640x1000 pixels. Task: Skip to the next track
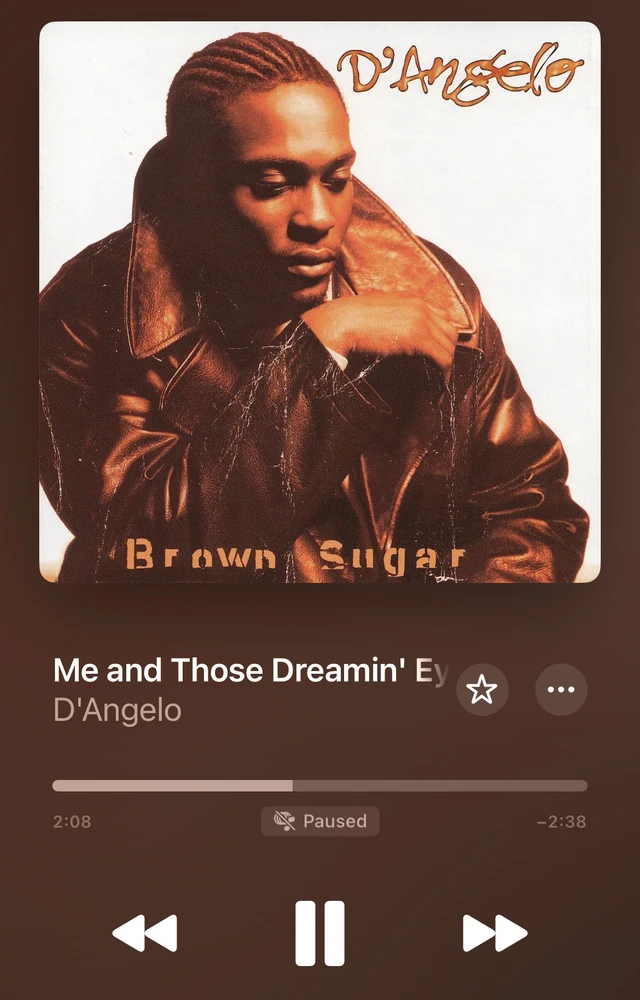coord(495,933)
